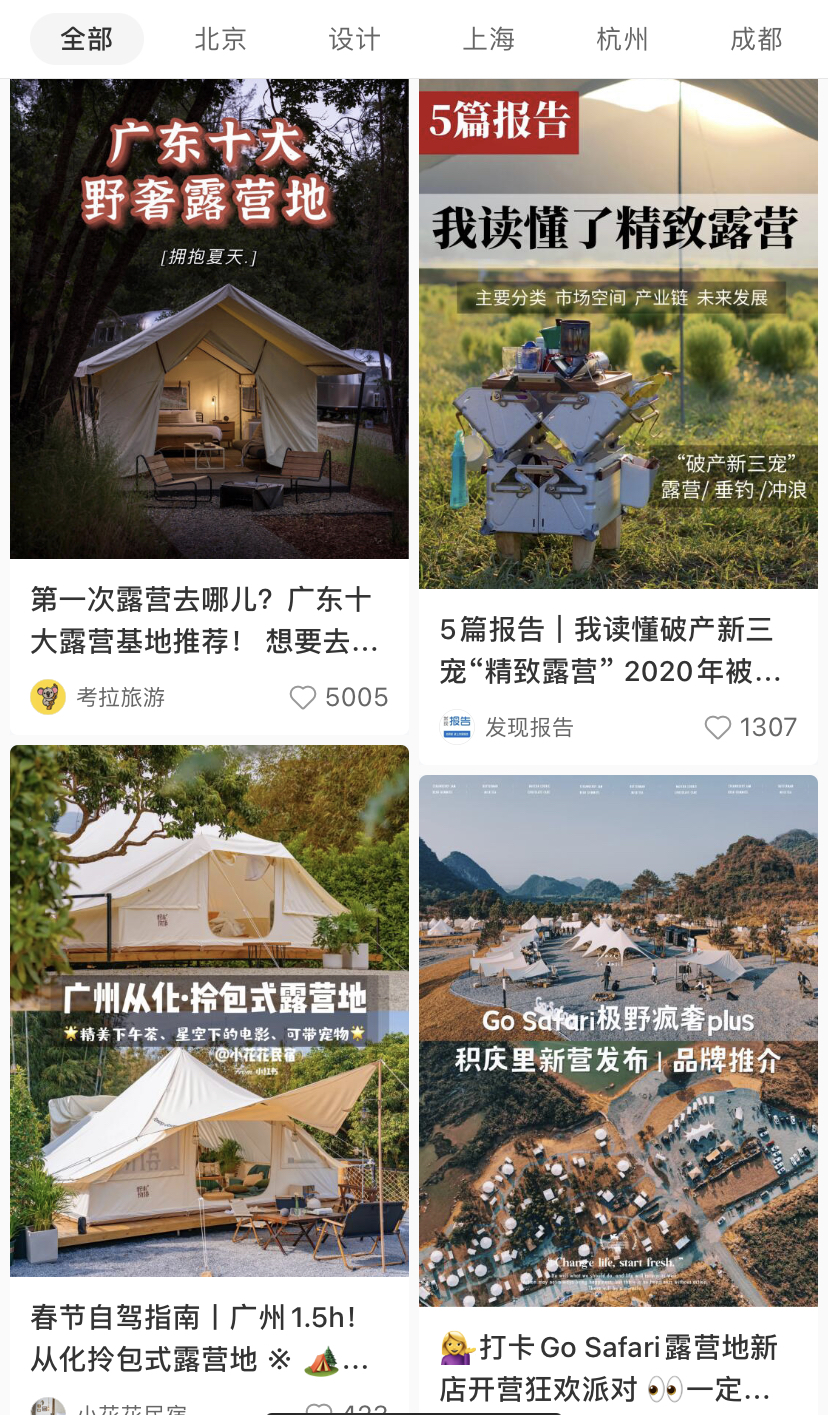
Task: Show posts under the 杭州 tab
Action: tap(622, 39)
